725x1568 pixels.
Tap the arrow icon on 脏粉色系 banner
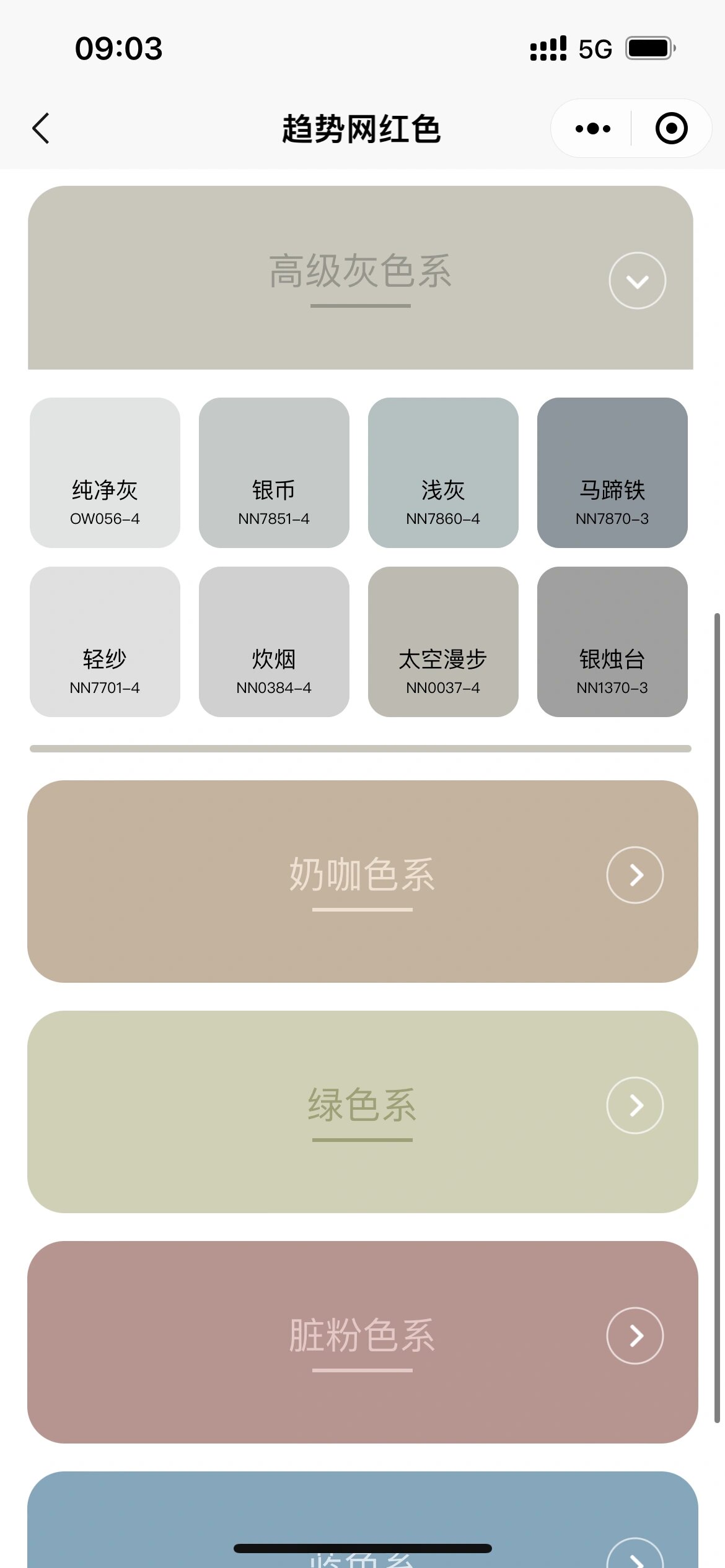click(x=634, y=1336)
